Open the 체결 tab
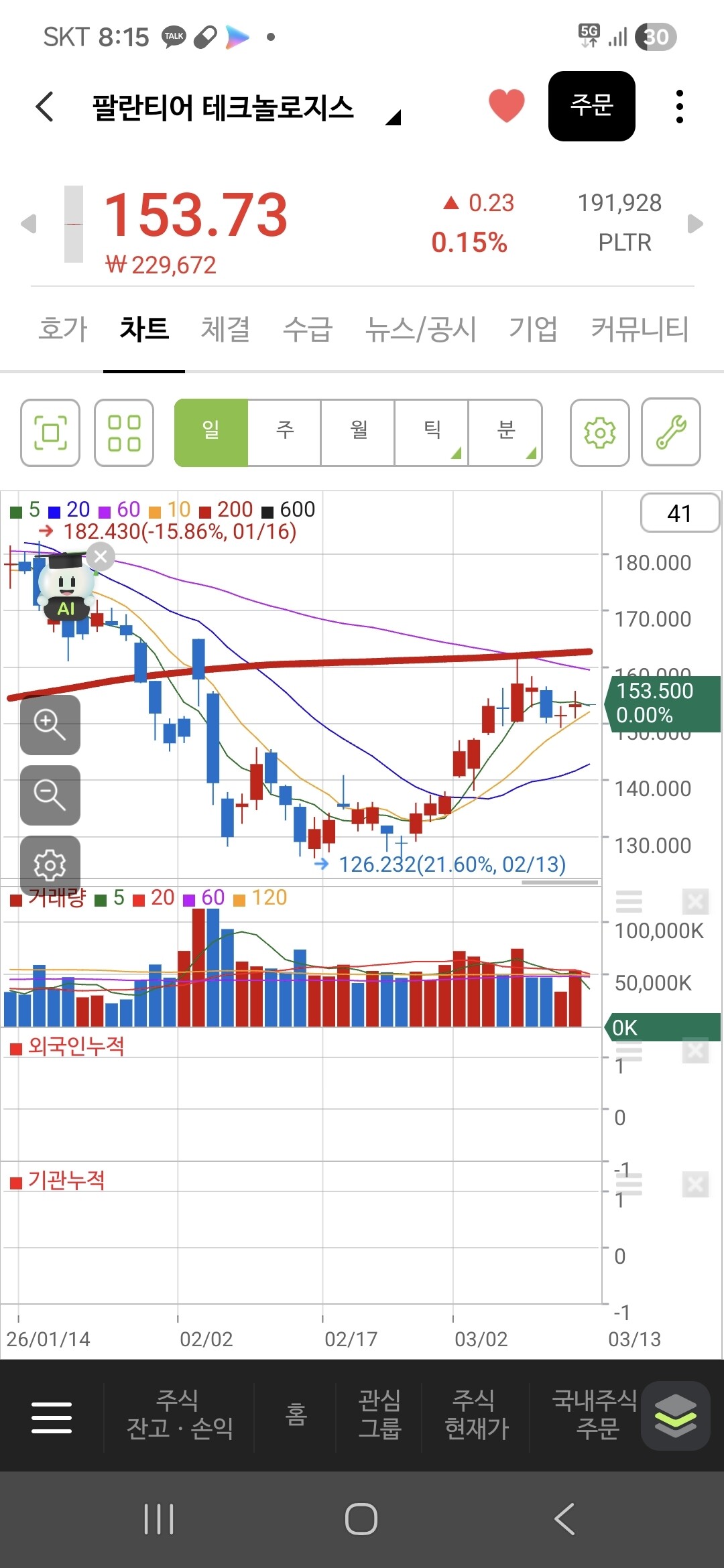 click(x=225, y=329)
